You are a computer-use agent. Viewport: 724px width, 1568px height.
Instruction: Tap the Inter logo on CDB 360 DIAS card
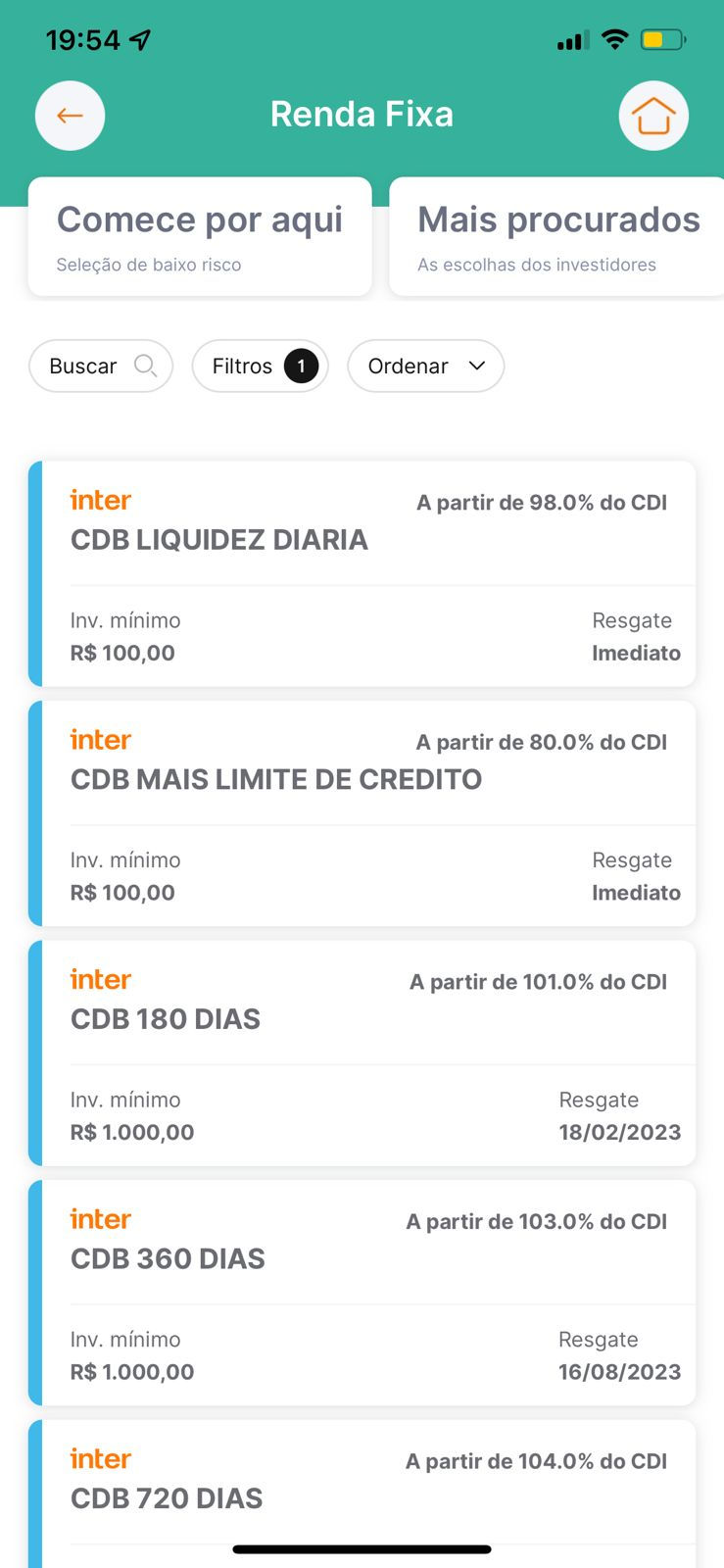(x=100, y=1219)
